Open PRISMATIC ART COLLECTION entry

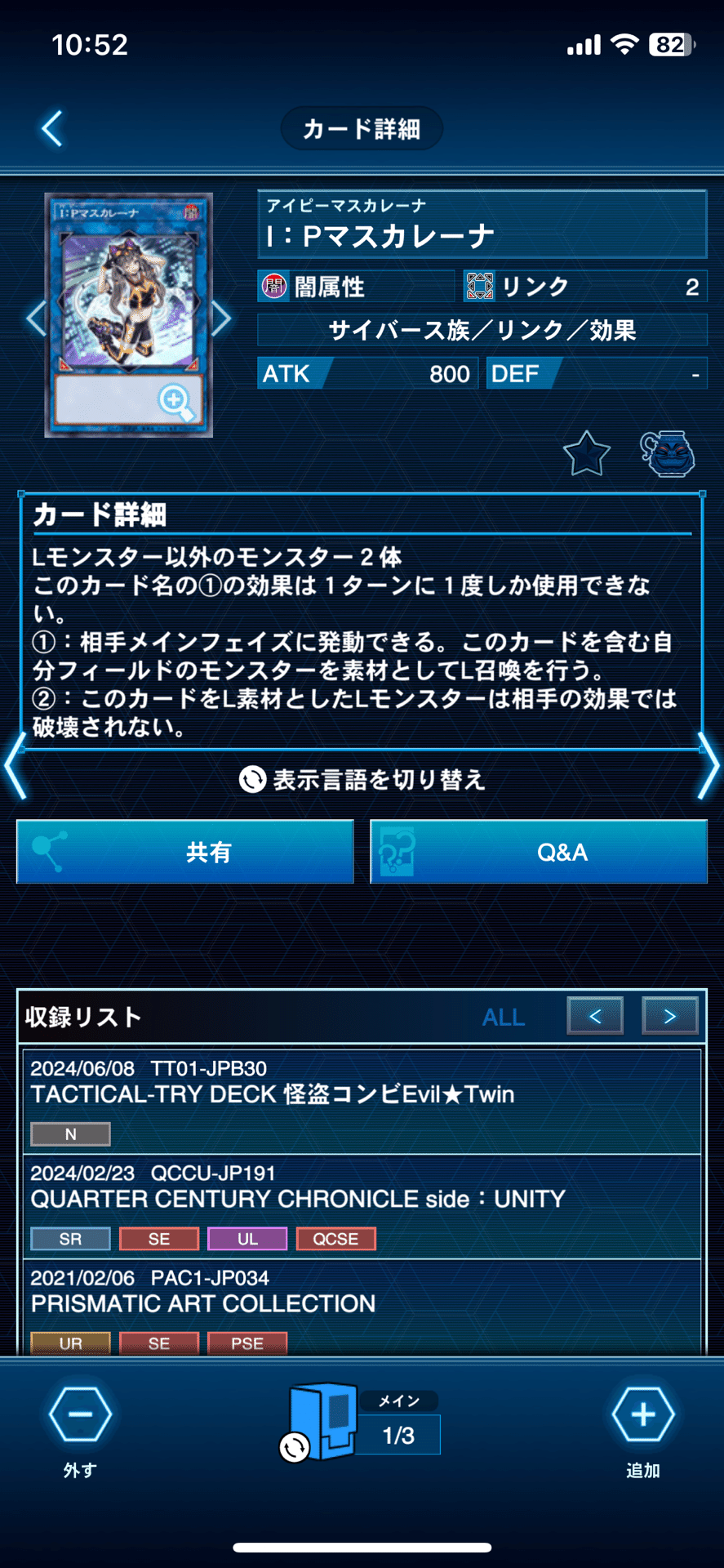click(x=362, y=1308)
